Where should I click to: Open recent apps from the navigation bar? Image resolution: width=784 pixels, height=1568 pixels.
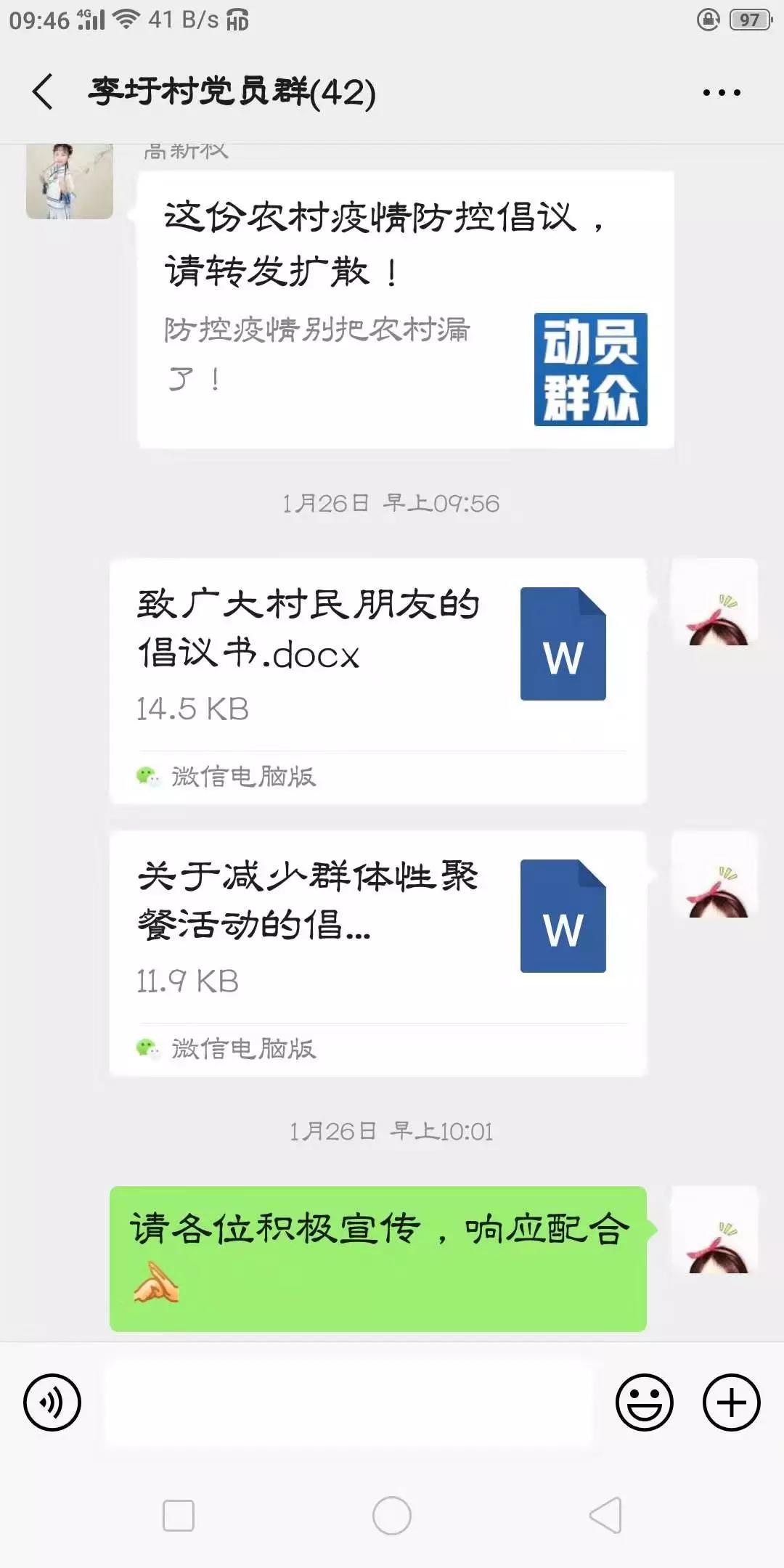(179, 1516)
